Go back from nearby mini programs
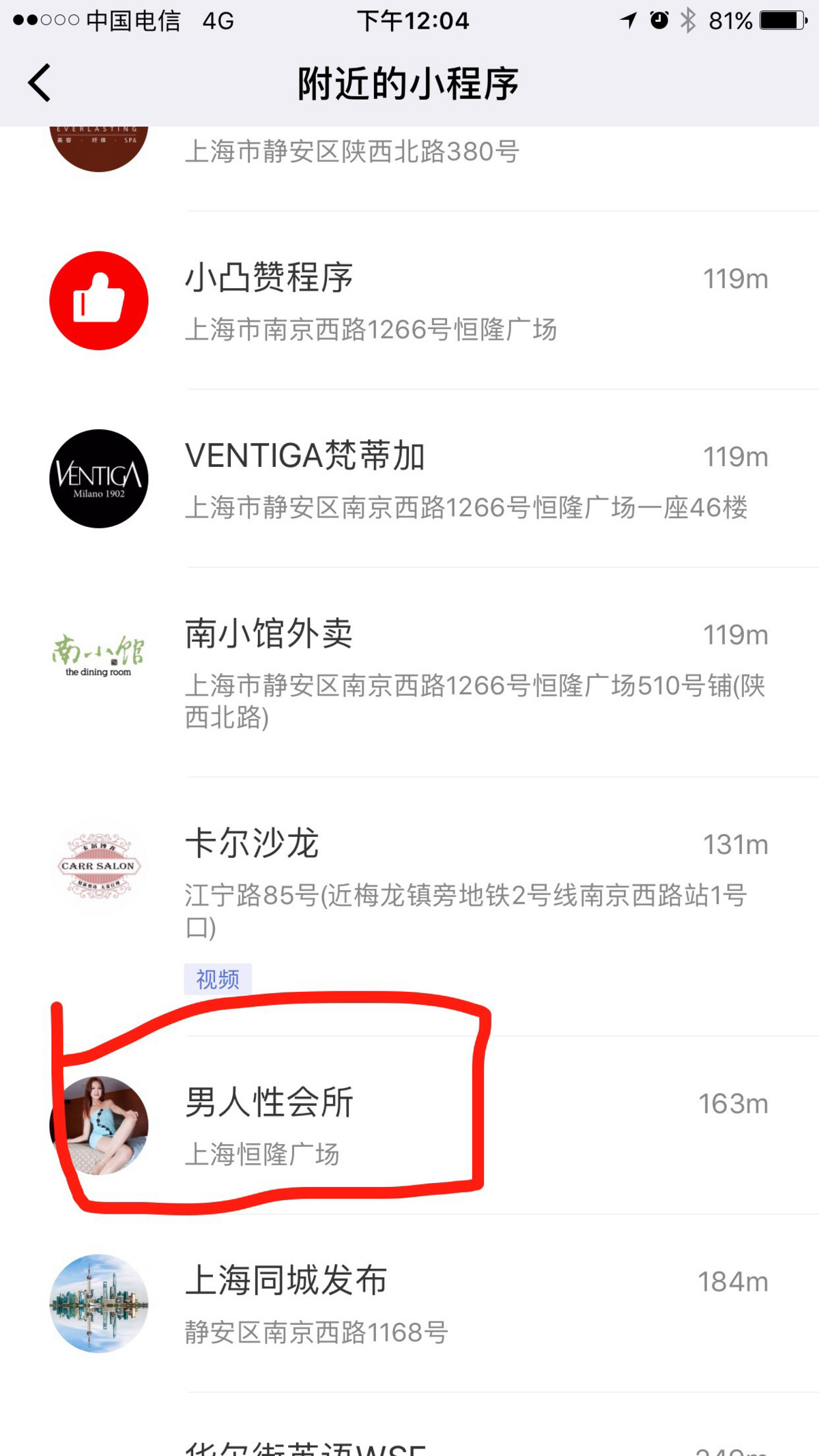 coord(40,83)
